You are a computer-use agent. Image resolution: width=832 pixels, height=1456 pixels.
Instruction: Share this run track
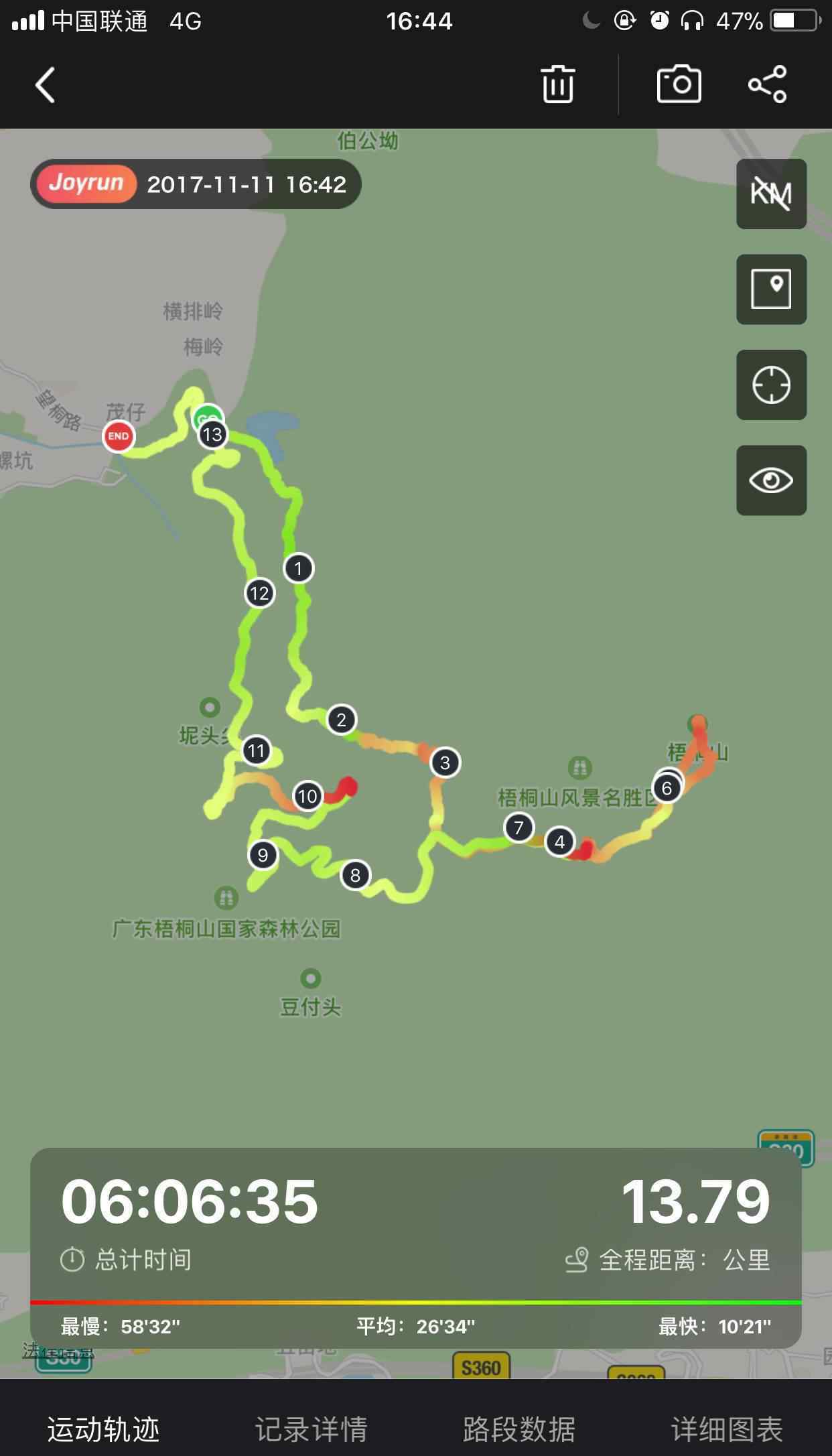[768, 84]
